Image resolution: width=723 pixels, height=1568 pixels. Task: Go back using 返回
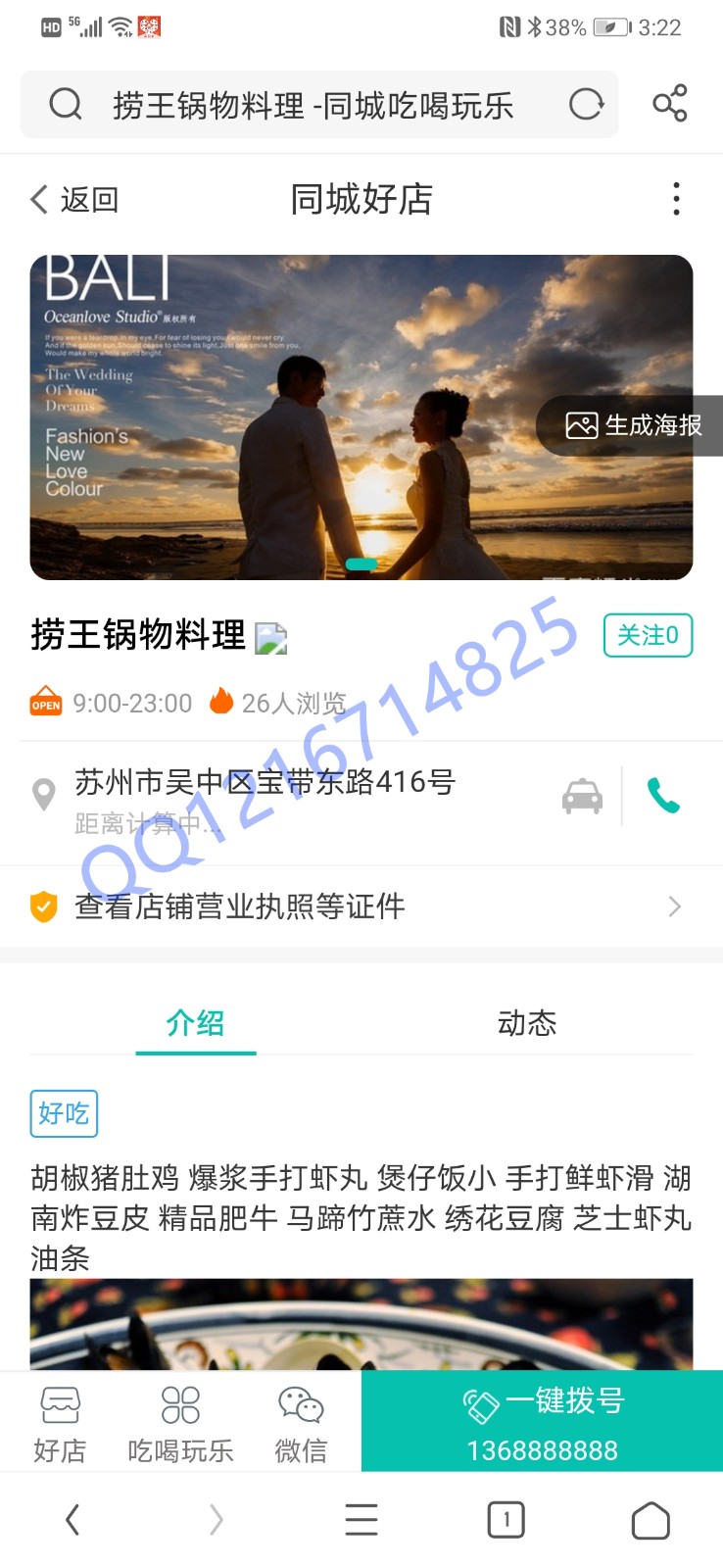click(x=74, y=200)
